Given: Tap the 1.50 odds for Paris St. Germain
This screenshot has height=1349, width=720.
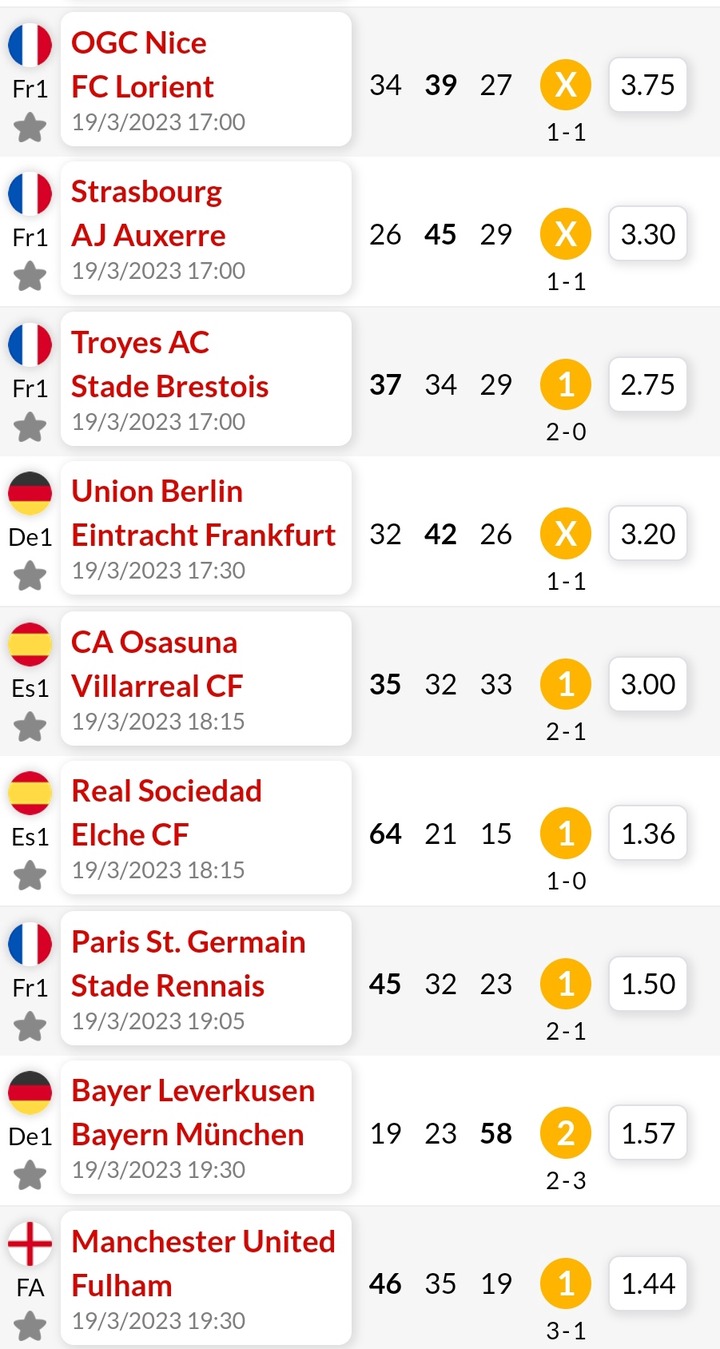Looking at the screenshot, I should 648,983.
